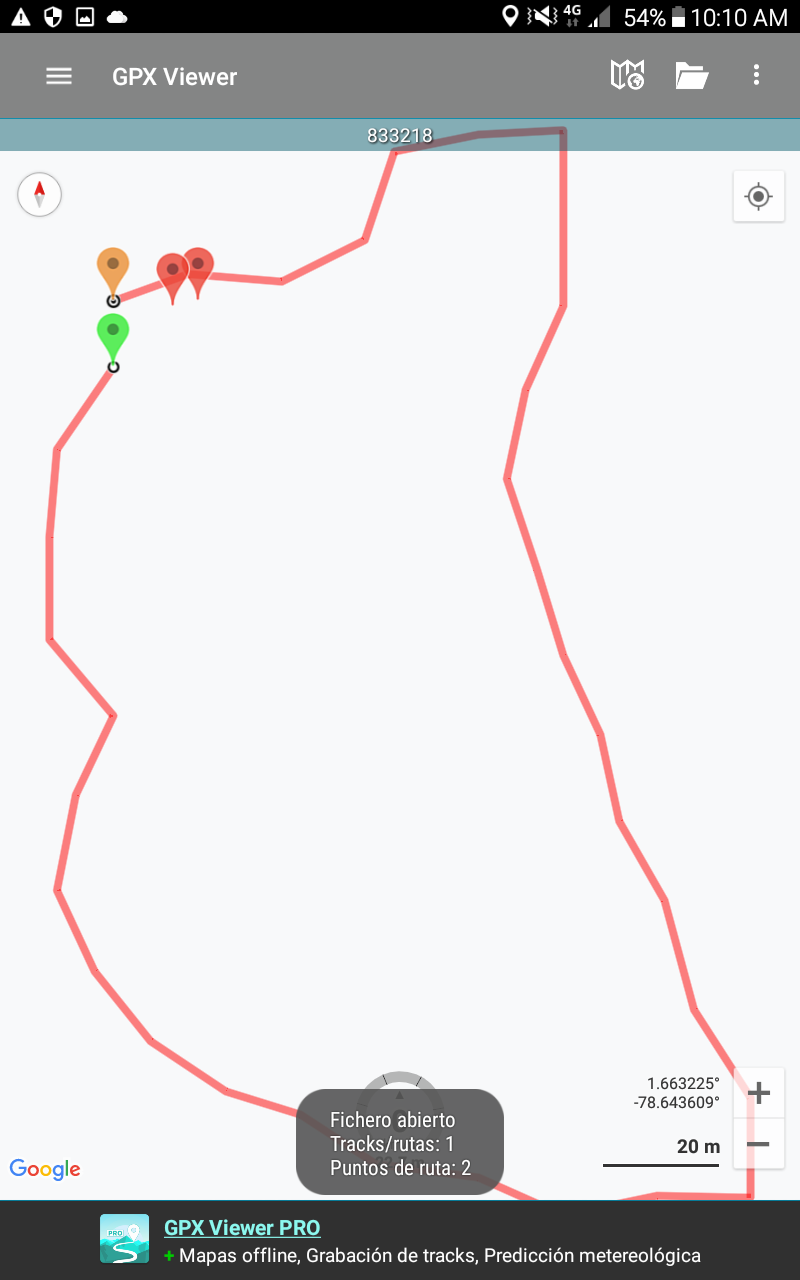The width and height of the screenshot is (800, 1280).
Task: Open the online maps selector icon
Action: tap(627, 76)
